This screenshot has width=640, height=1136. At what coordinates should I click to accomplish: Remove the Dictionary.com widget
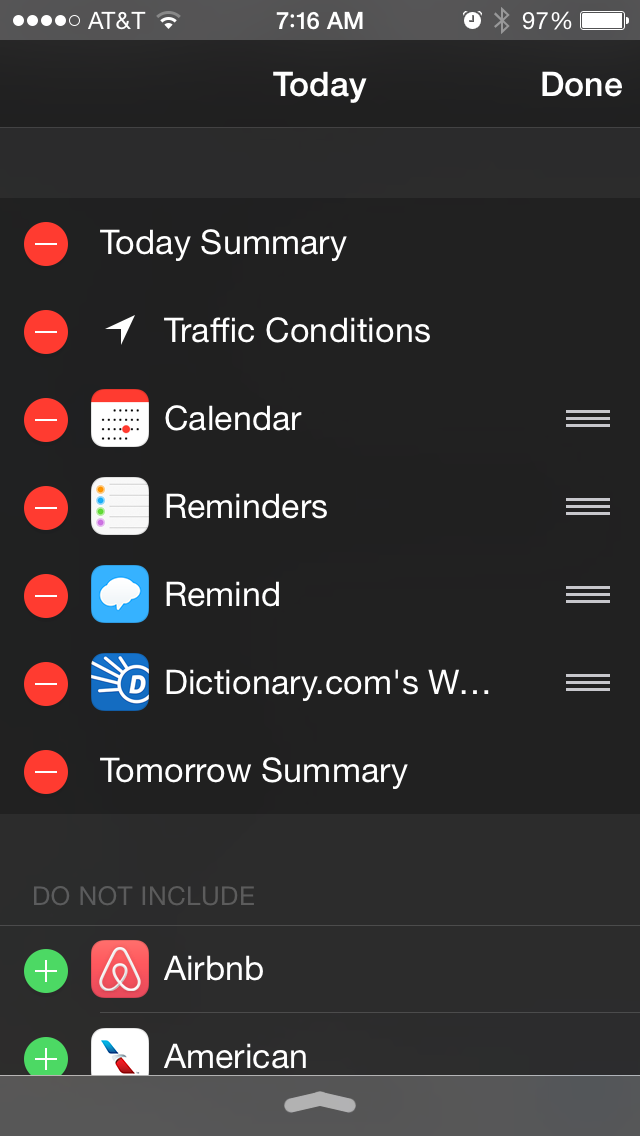coord(46,683)
